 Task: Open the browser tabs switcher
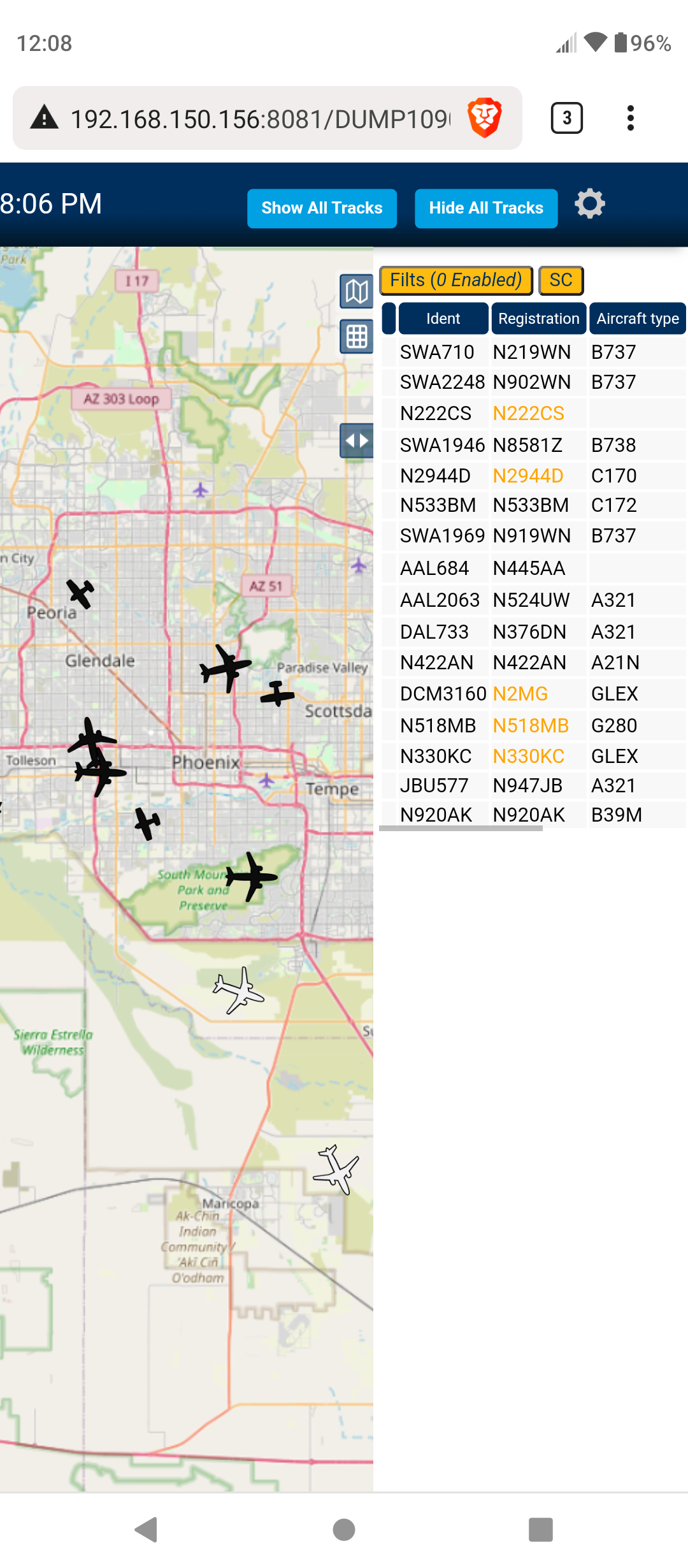(566, 118)
